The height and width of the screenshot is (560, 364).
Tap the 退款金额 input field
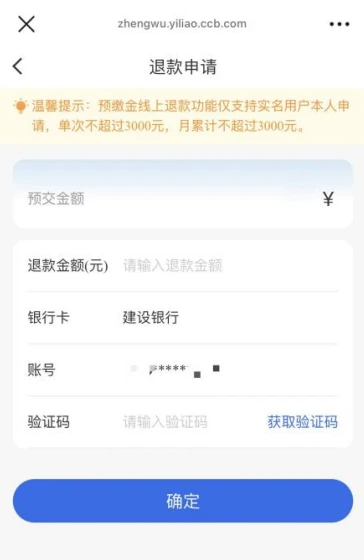tap(230, 266)
